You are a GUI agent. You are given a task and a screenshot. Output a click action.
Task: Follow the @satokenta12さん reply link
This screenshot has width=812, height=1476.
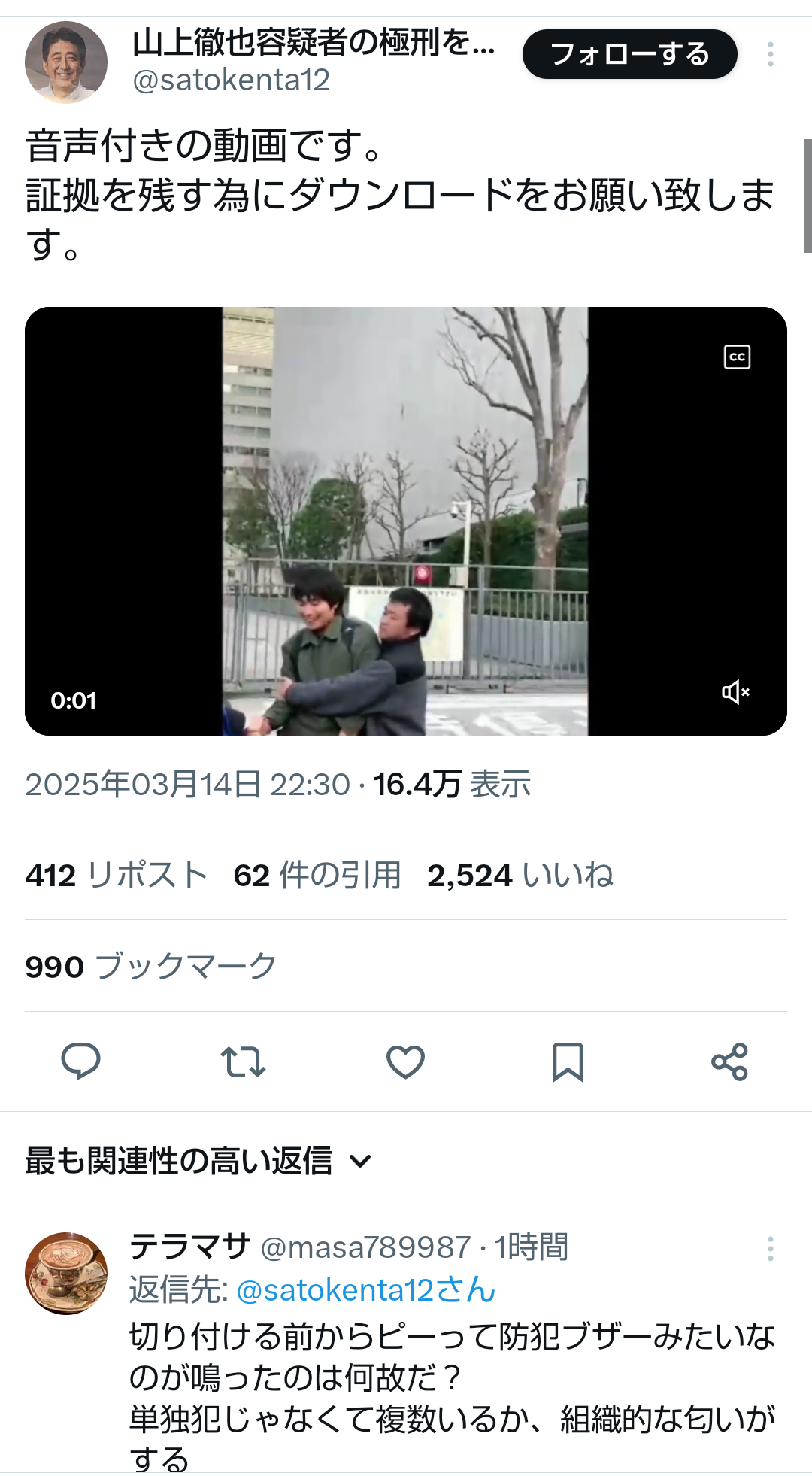pyautogui.click(x=365, y=1290)
